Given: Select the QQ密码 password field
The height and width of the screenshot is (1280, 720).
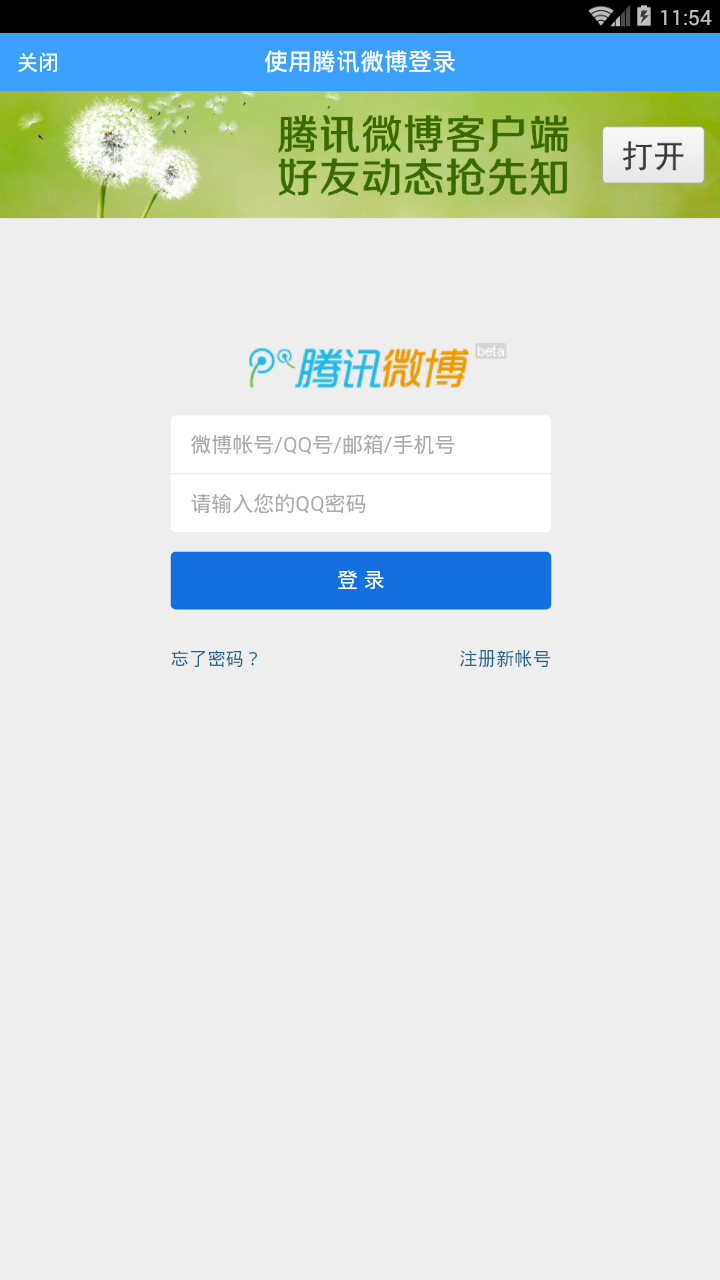Looking at the screenshot, I should click(x=360, y=503).
